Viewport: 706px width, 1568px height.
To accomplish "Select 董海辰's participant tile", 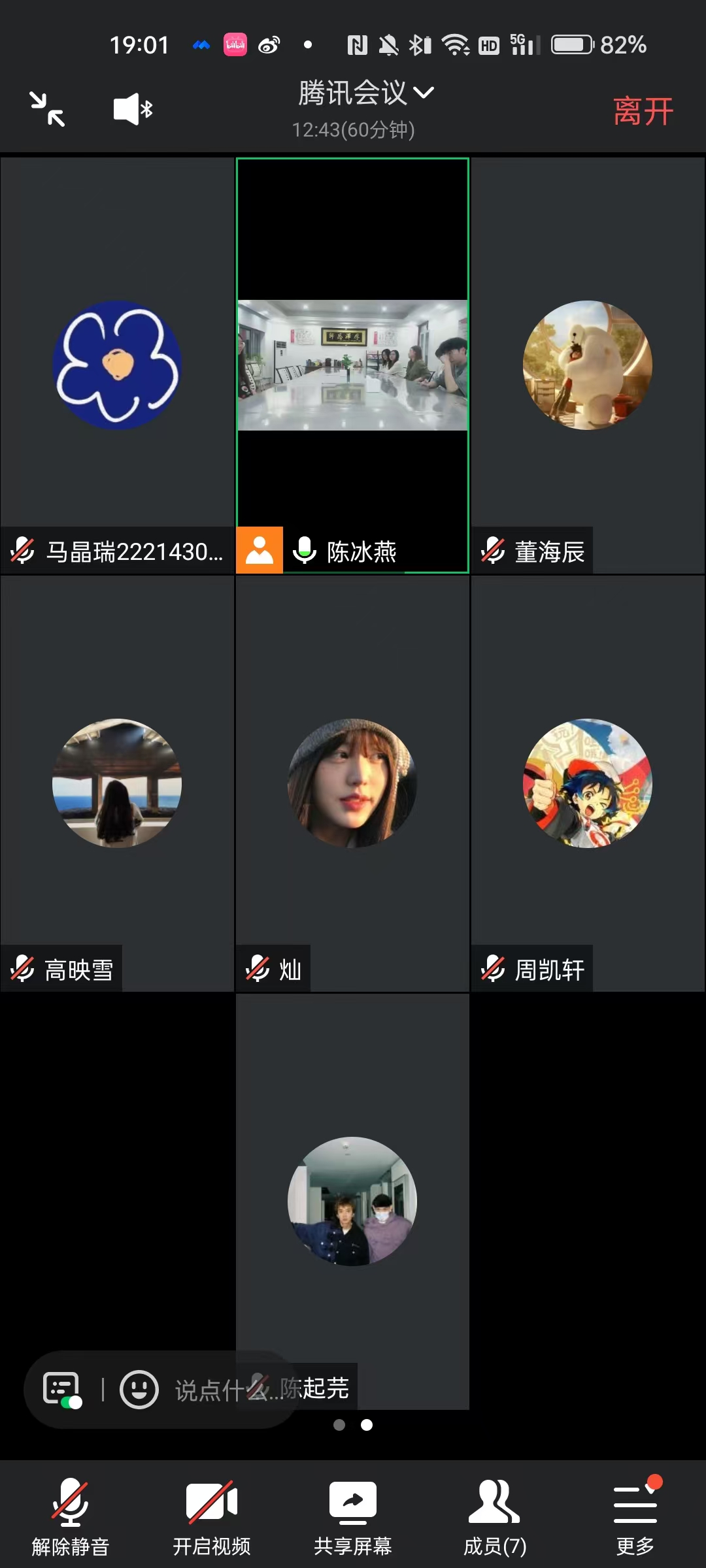I will [588, 365].
